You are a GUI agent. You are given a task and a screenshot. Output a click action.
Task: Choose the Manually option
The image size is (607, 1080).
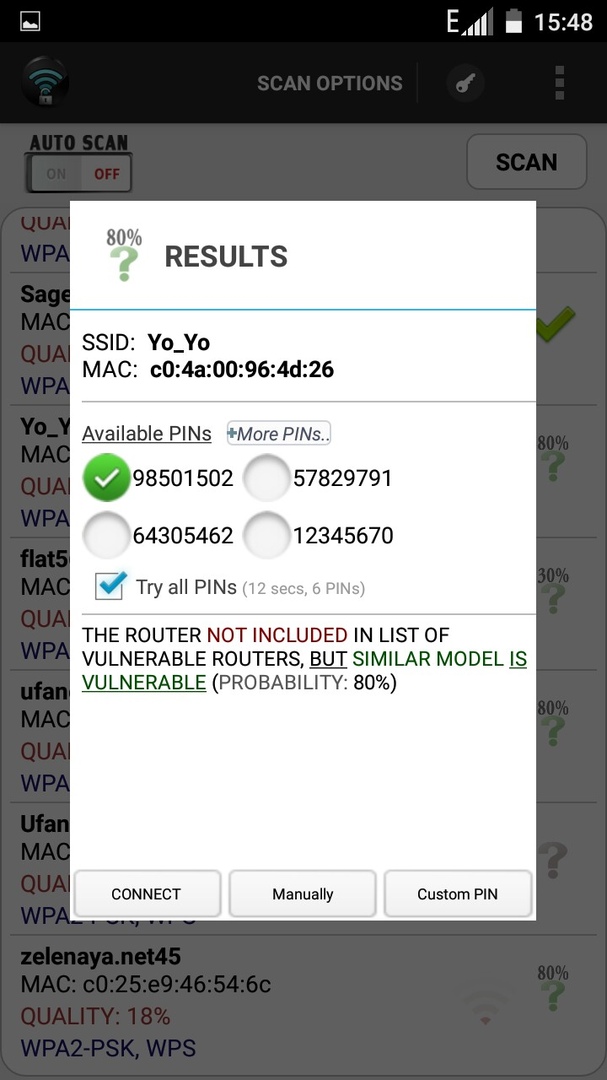click(302, 894)
